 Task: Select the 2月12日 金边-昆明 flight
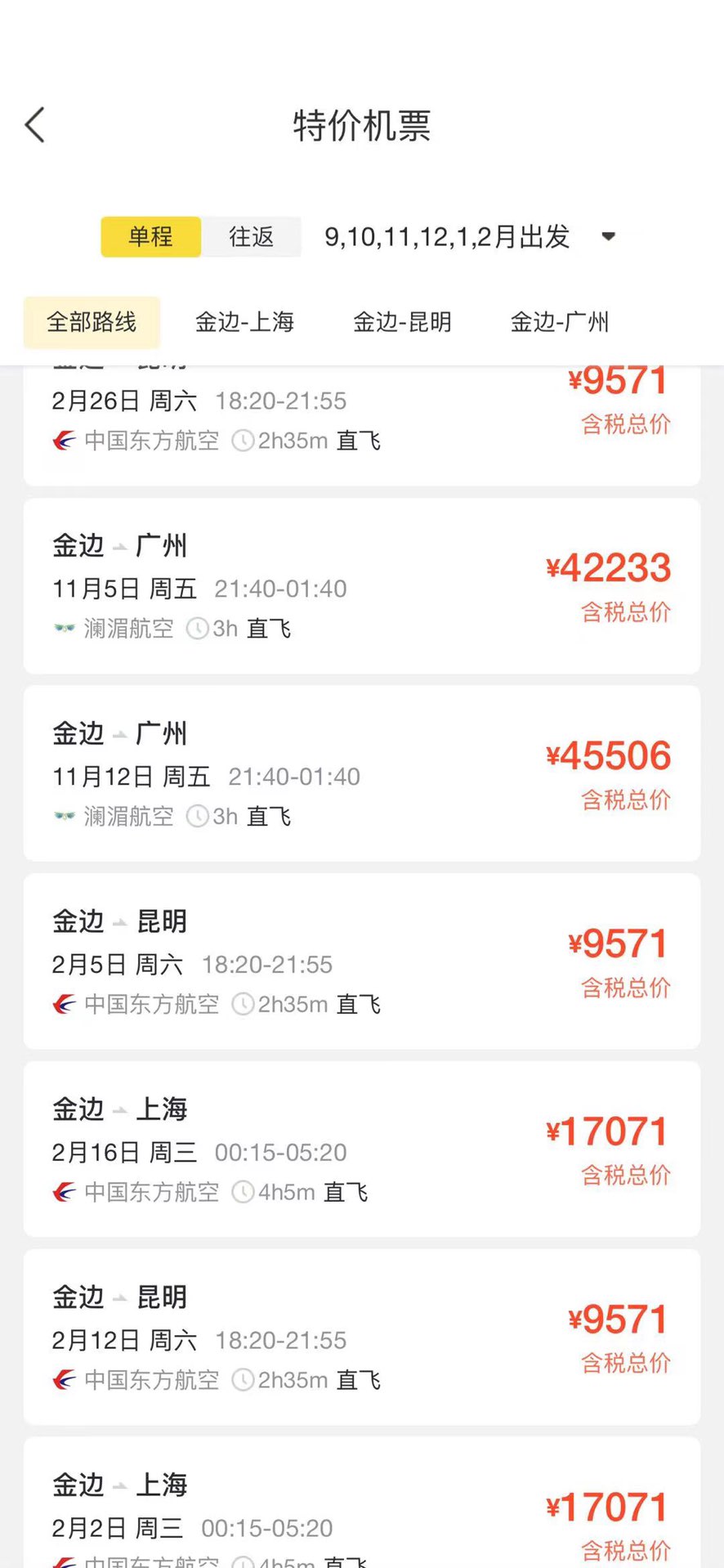click(361, 1337)
